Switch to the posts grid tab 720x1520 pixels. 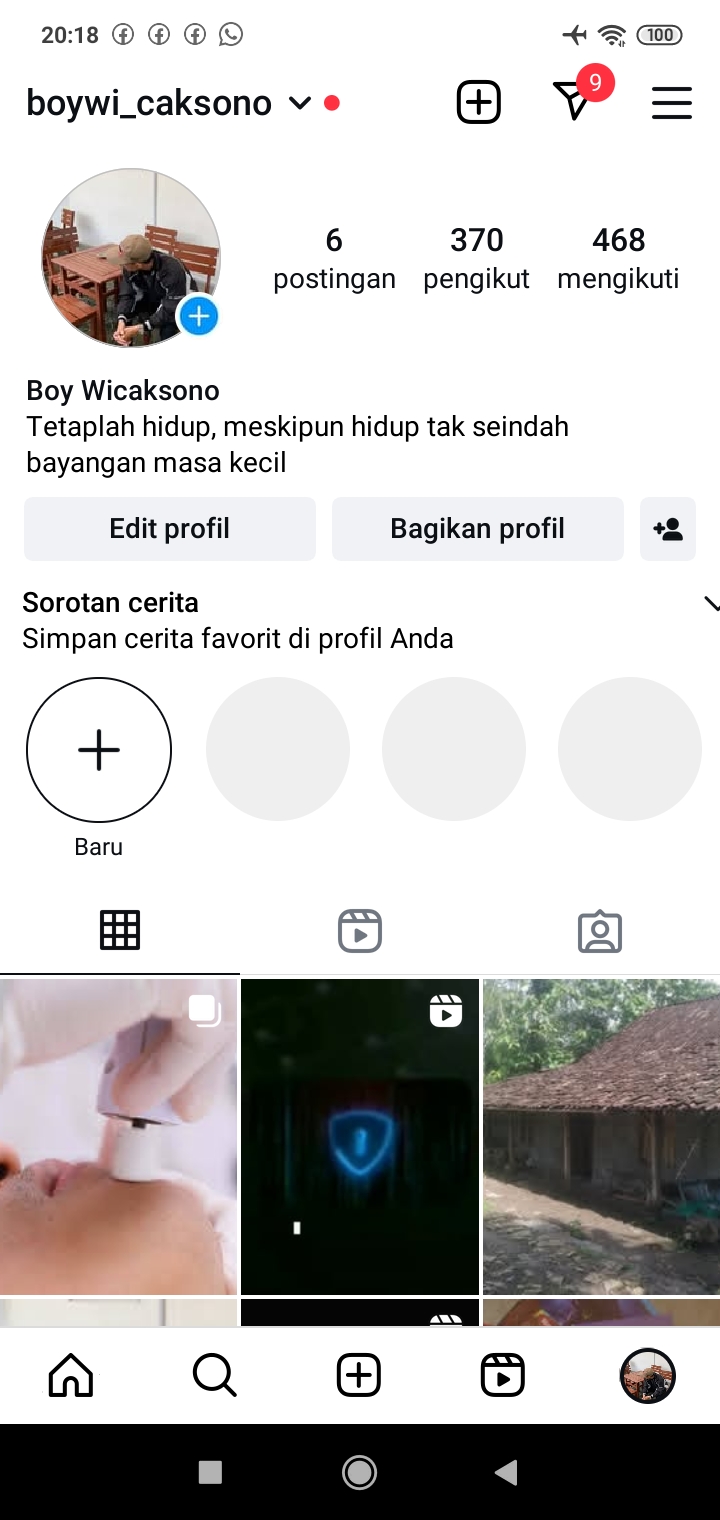[120, 931]
